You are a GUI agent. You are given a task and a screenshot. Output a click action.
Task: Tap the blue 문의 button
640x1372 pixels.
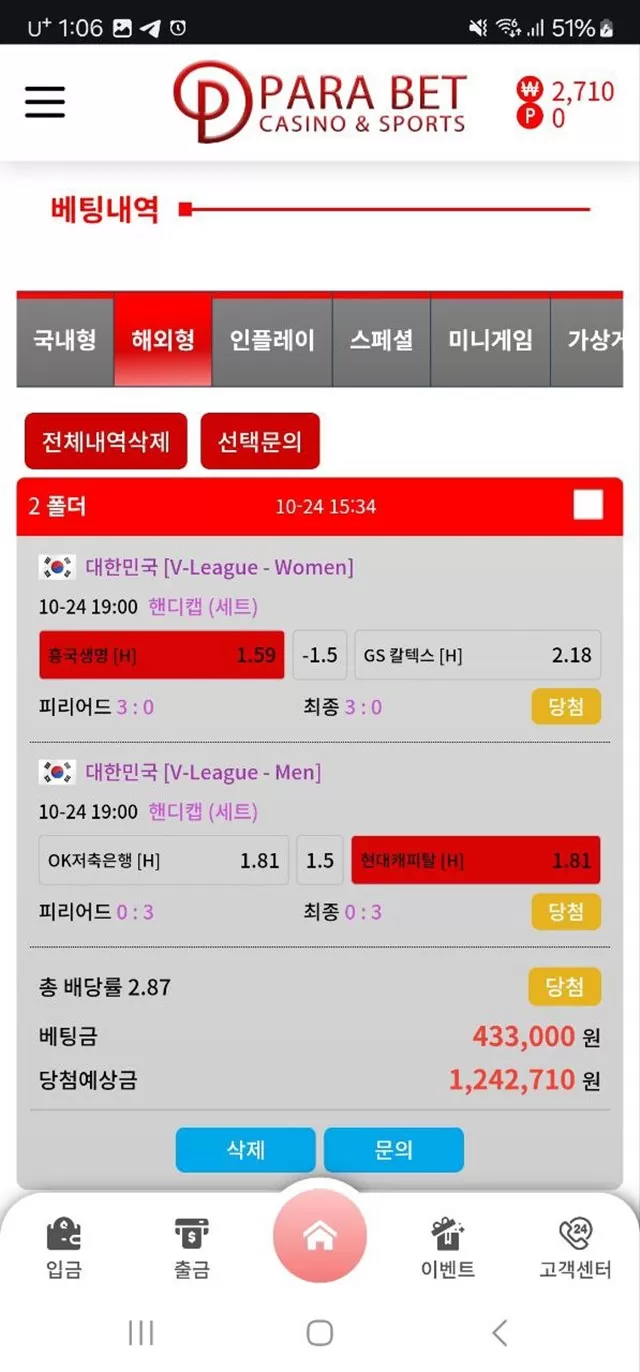(394, 1150)
